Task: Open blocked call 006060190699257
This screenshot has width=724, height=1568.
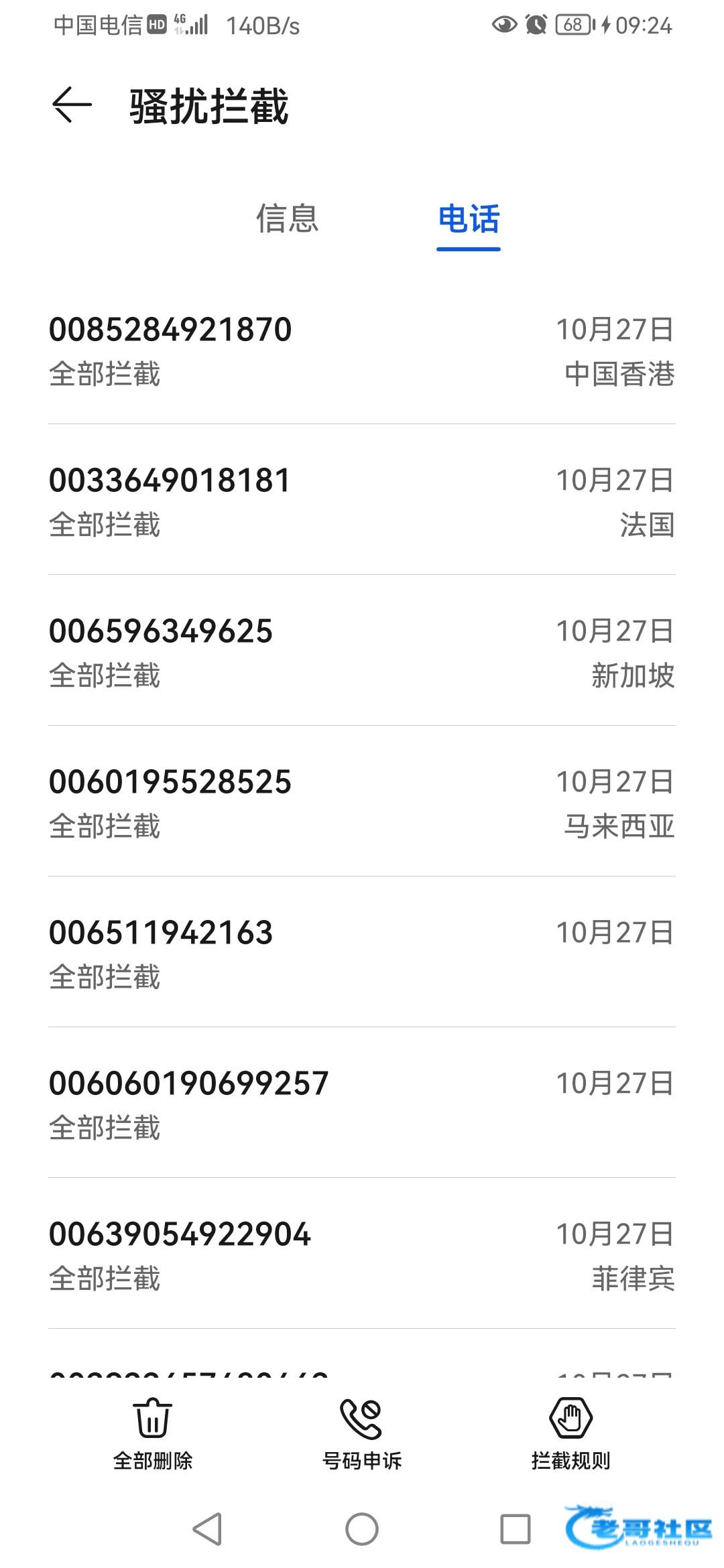Action: coord(362,1104)
